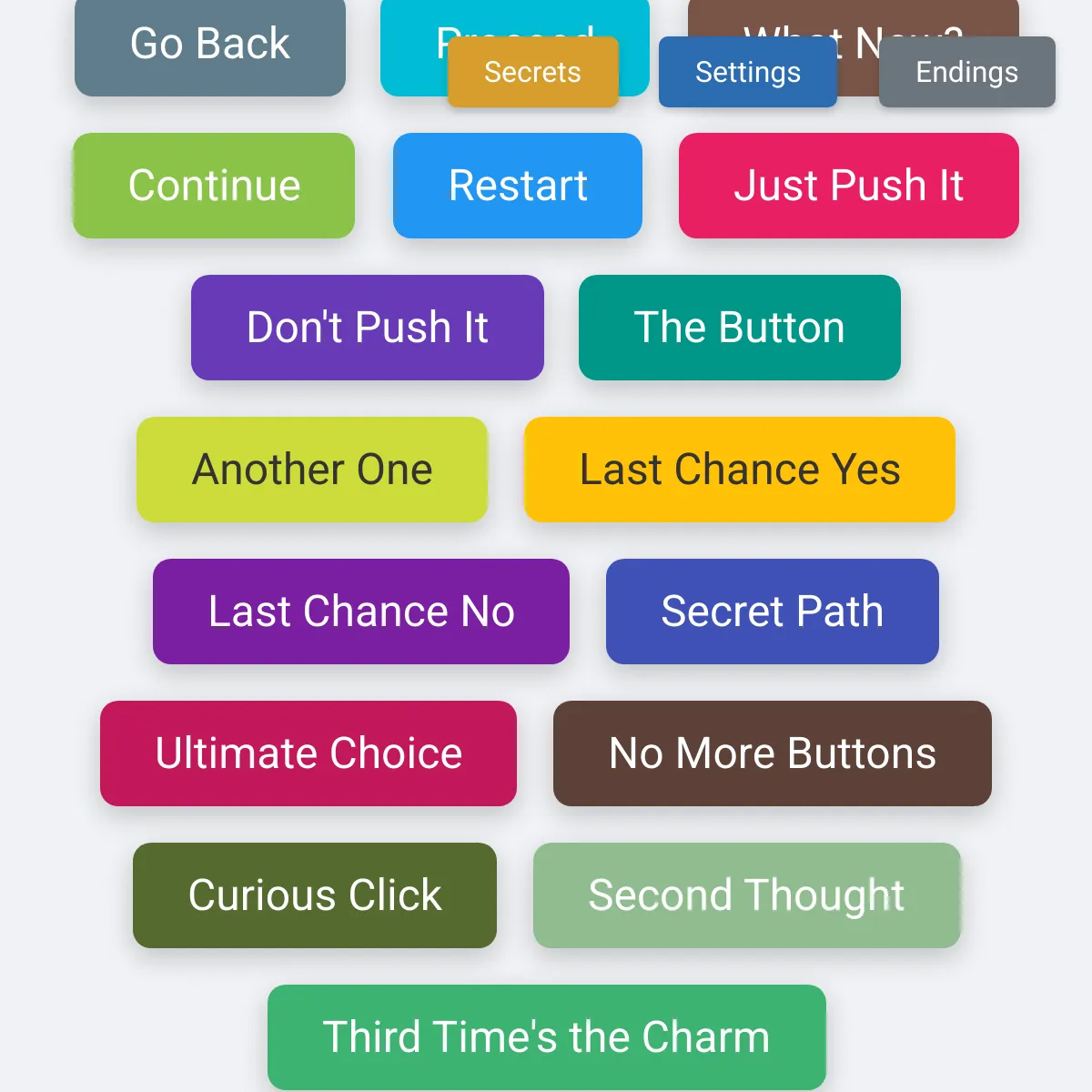Select the Continue button

coord(214,186)
